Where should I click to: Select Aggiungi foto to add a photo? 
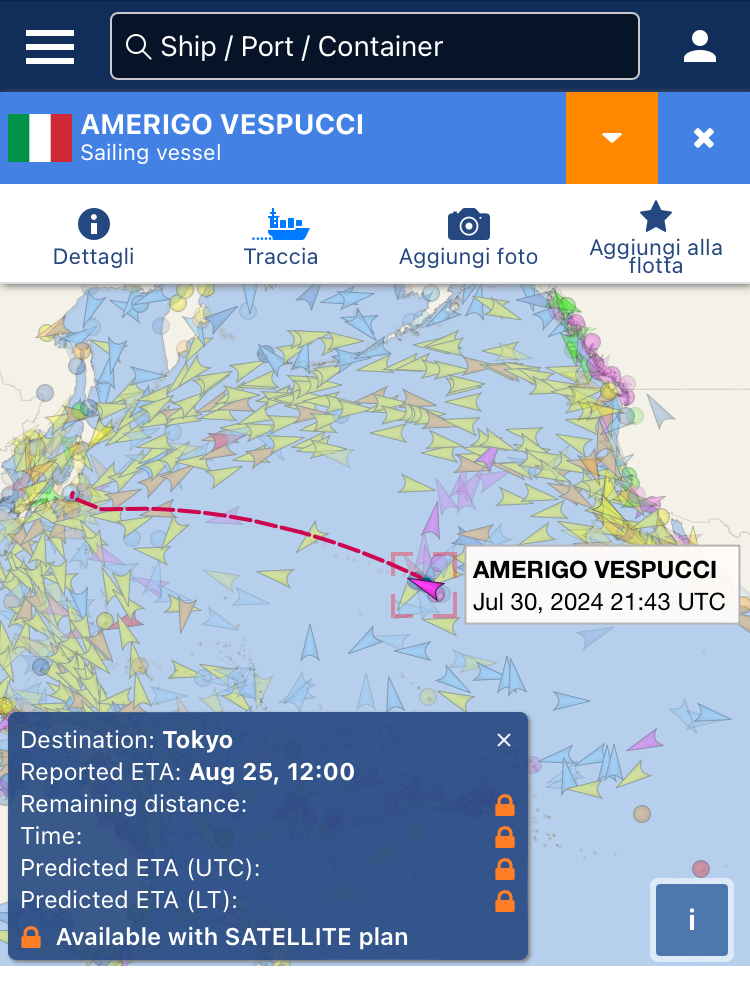(x=468, y=238)
